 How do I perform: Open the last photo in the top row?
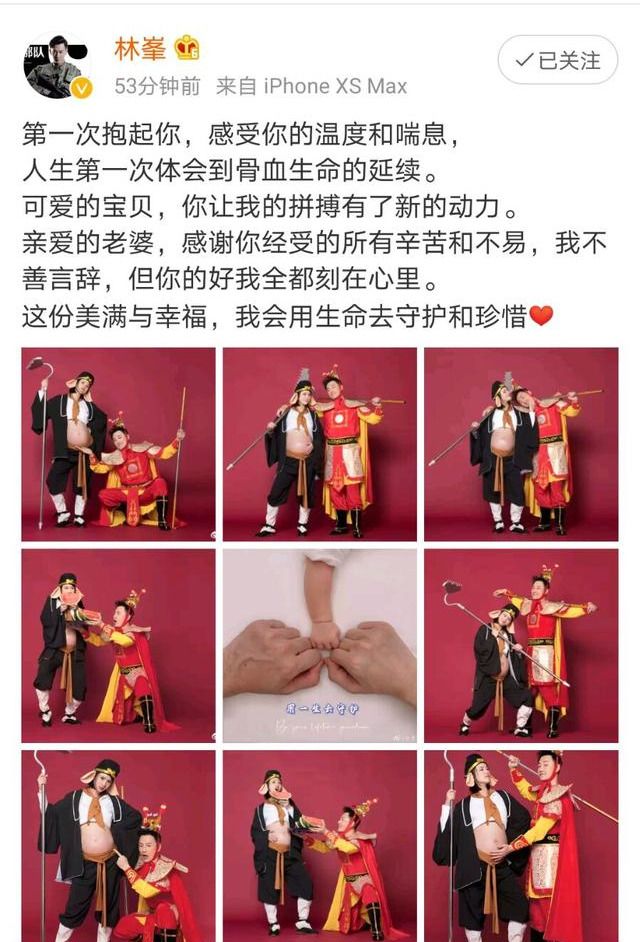[x=521, y=444]
